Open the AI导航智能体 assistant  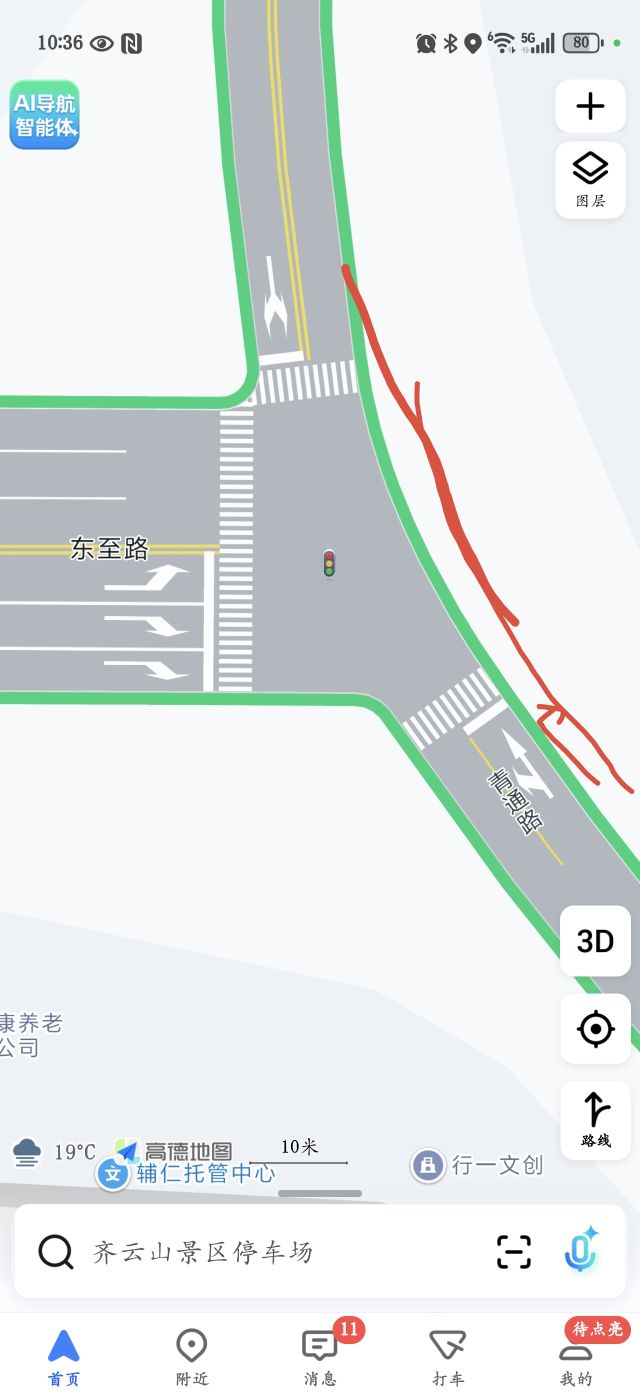point(44,115)
